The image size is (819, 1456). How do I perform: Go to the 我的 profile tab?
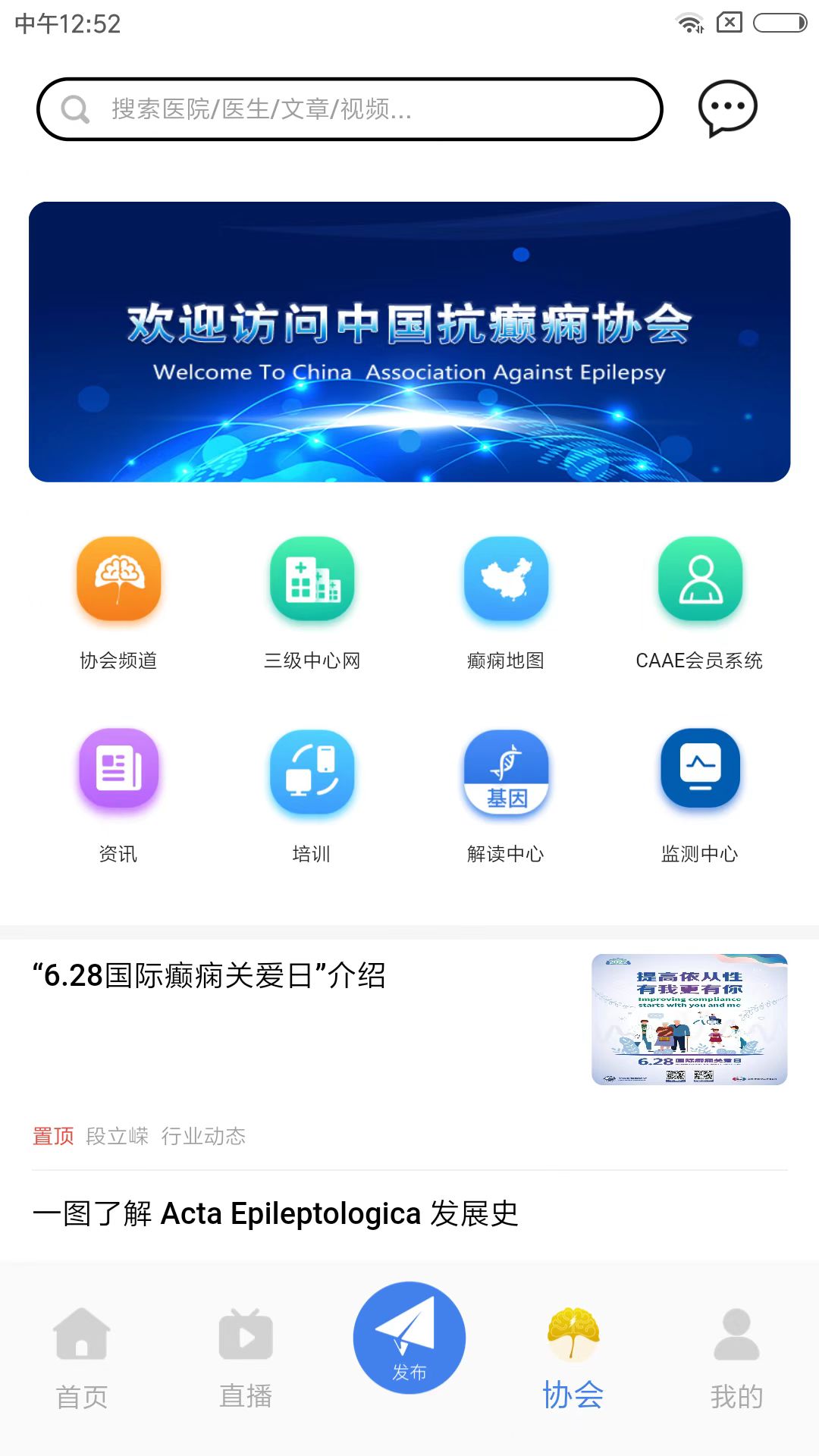736,1357
